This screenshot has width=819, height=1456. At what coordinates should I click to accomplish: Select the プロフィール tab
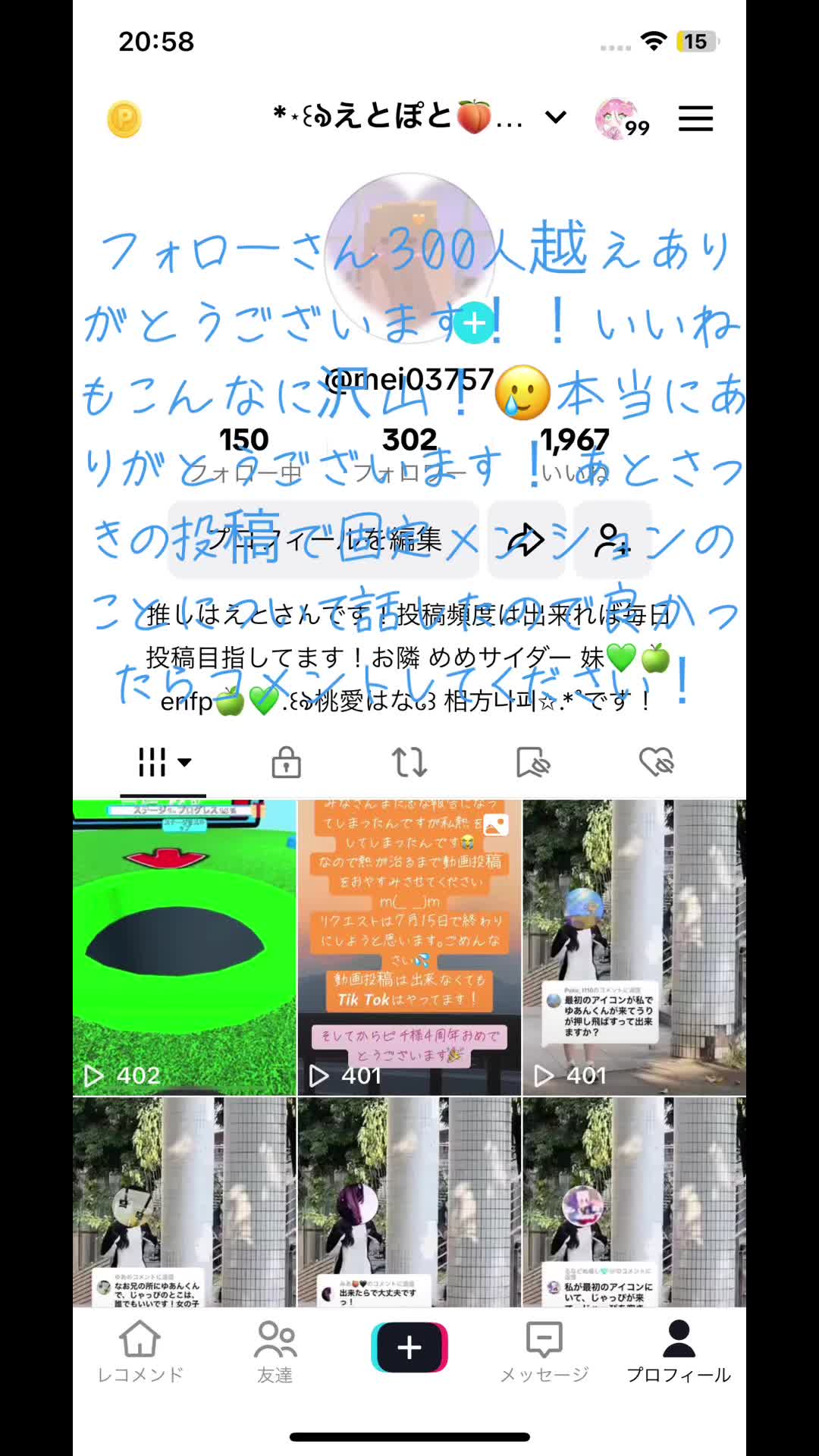[x=679, y=1351]
